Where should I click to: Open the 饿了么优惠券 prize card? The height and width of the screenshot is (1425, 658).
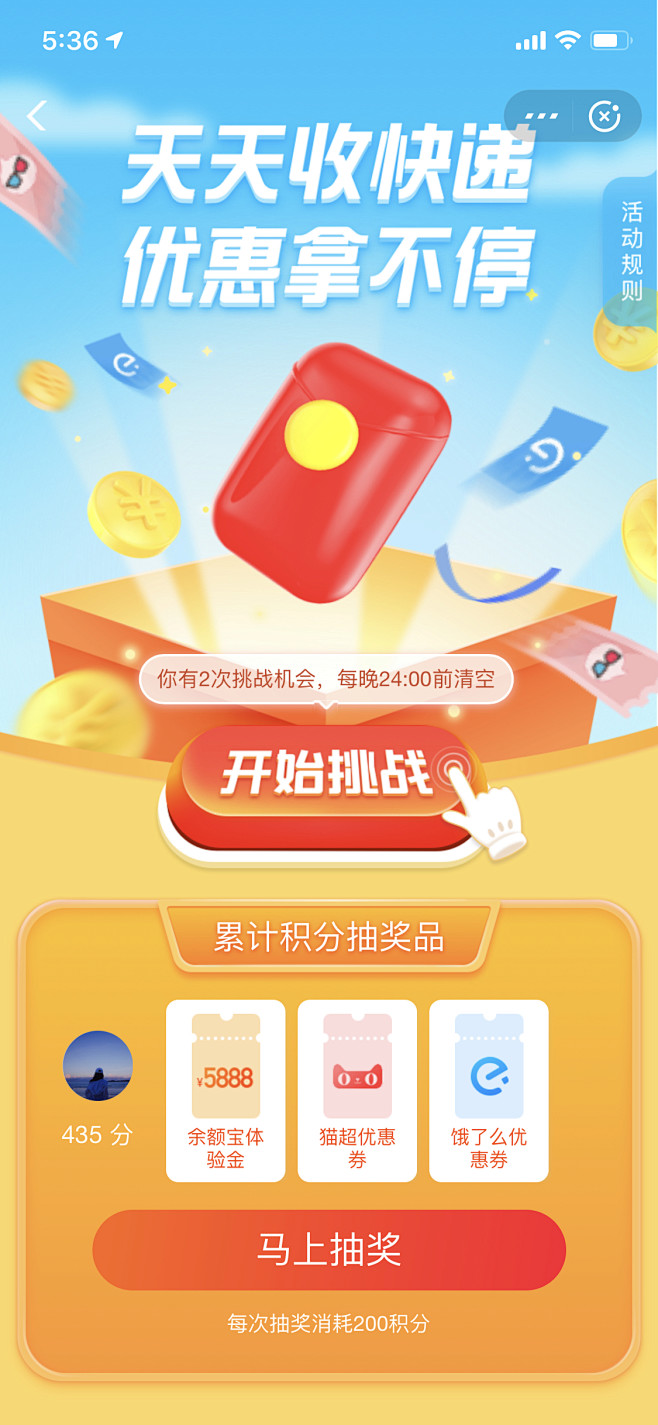pyautogui.click(x=489, y=1091)
